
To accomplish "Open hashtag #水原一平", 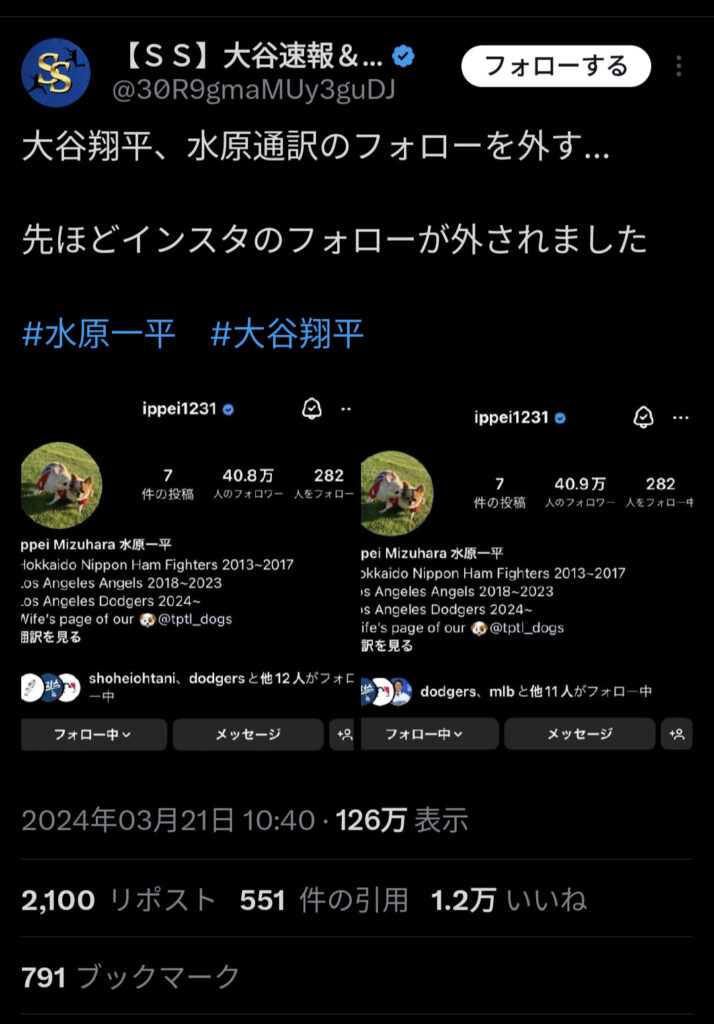I will [98, 333].
